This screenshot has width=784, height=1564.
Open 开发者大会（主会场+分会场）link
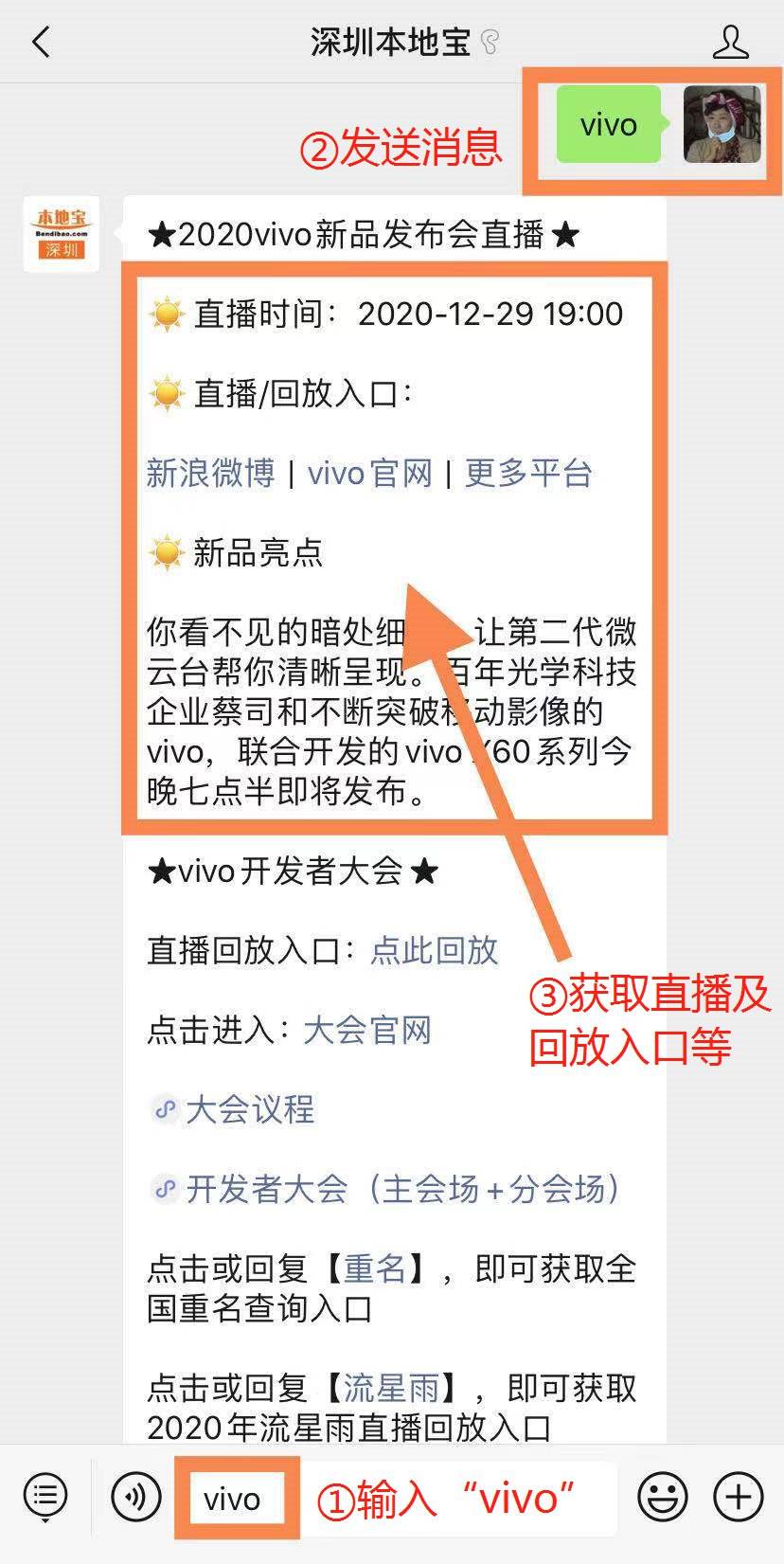coord(401,1189)
